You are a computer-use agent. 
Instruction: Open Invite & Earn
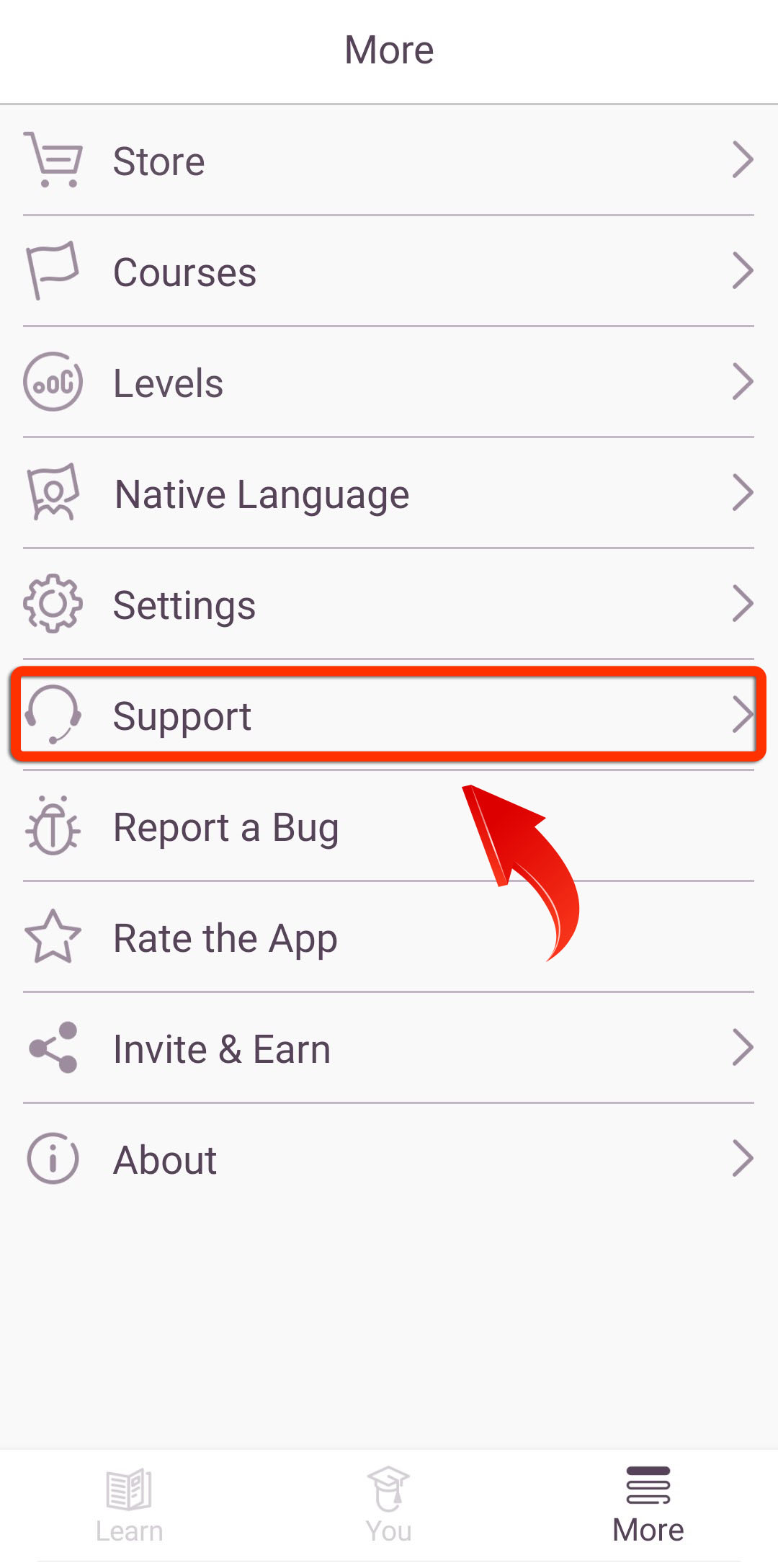point(389,1048)
